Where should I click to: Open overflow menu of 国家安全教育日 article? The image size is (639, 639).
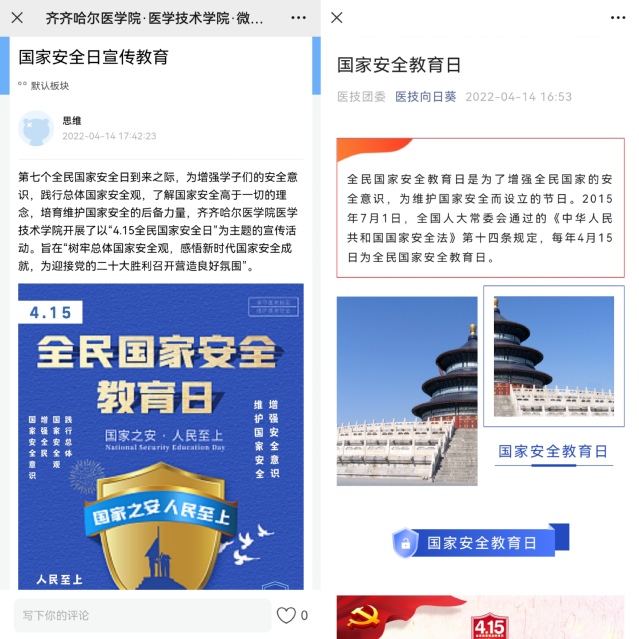616,18
